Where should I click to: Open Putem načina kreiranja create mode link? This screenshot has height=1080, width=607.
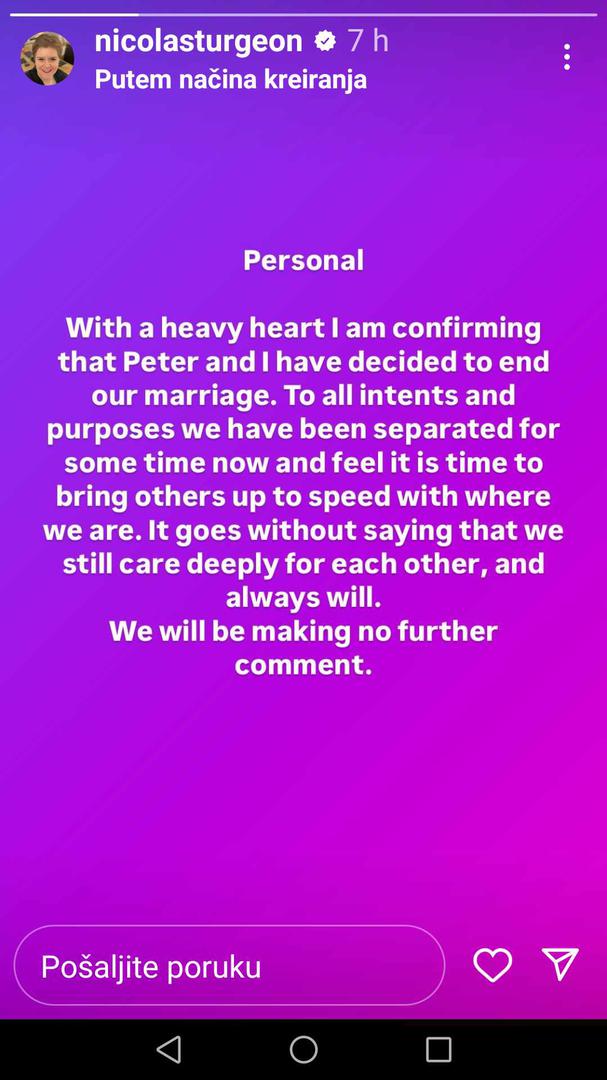click(x=231, y=80)
